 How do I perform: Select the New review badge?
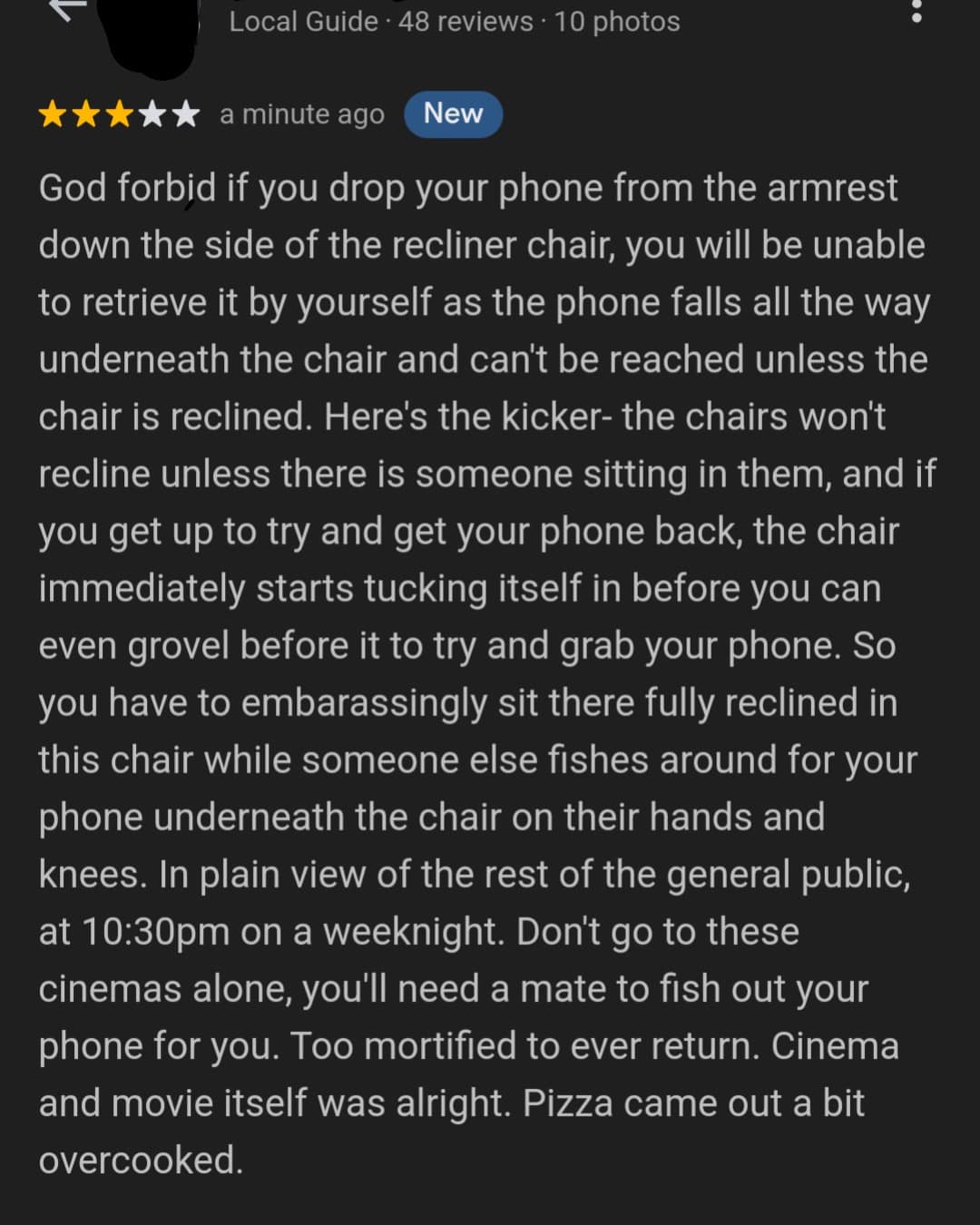[453, 113]
